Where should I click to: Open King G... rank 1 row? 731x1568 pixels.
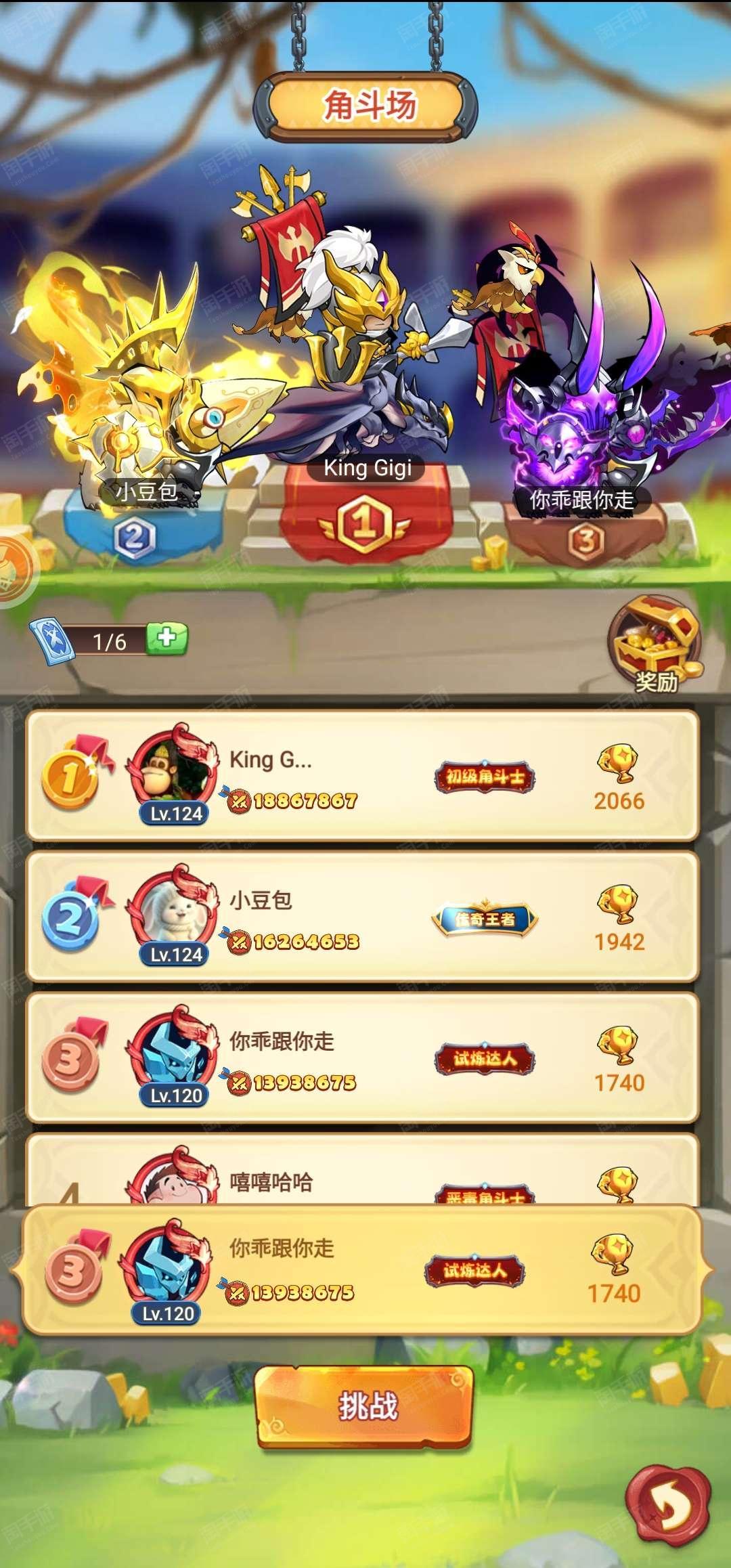click(362, 775)
